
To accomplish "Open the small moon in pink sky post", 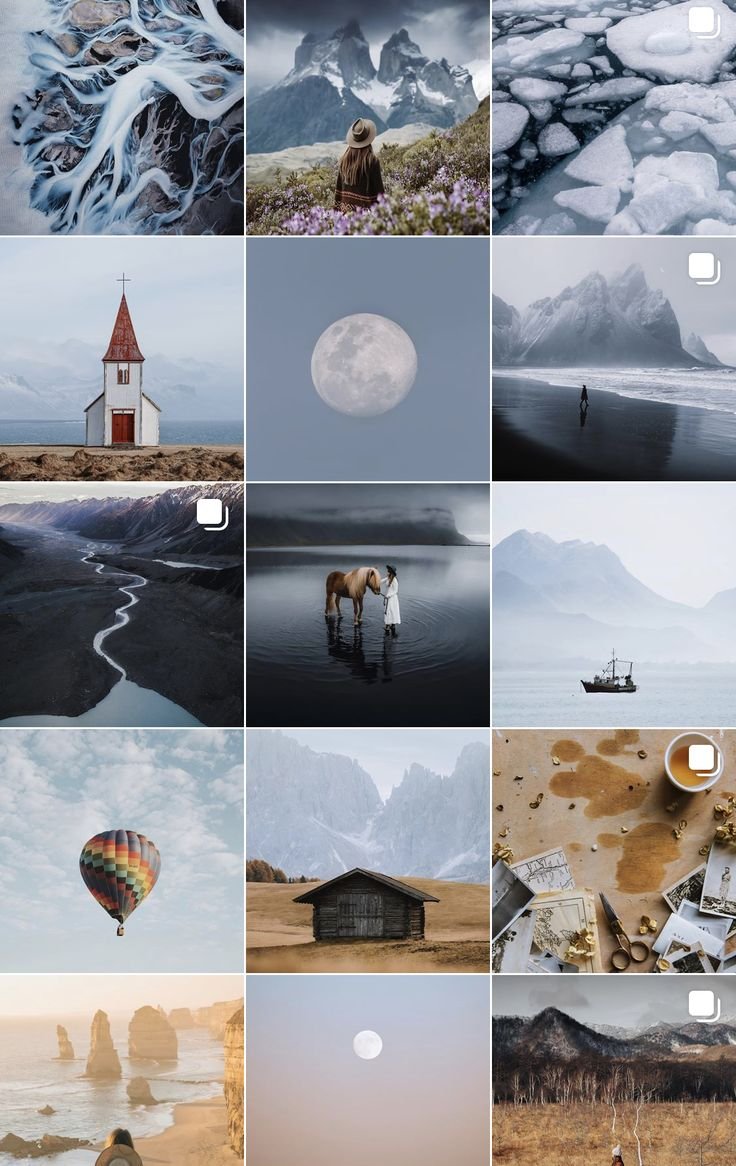I will click(367, 1070).
